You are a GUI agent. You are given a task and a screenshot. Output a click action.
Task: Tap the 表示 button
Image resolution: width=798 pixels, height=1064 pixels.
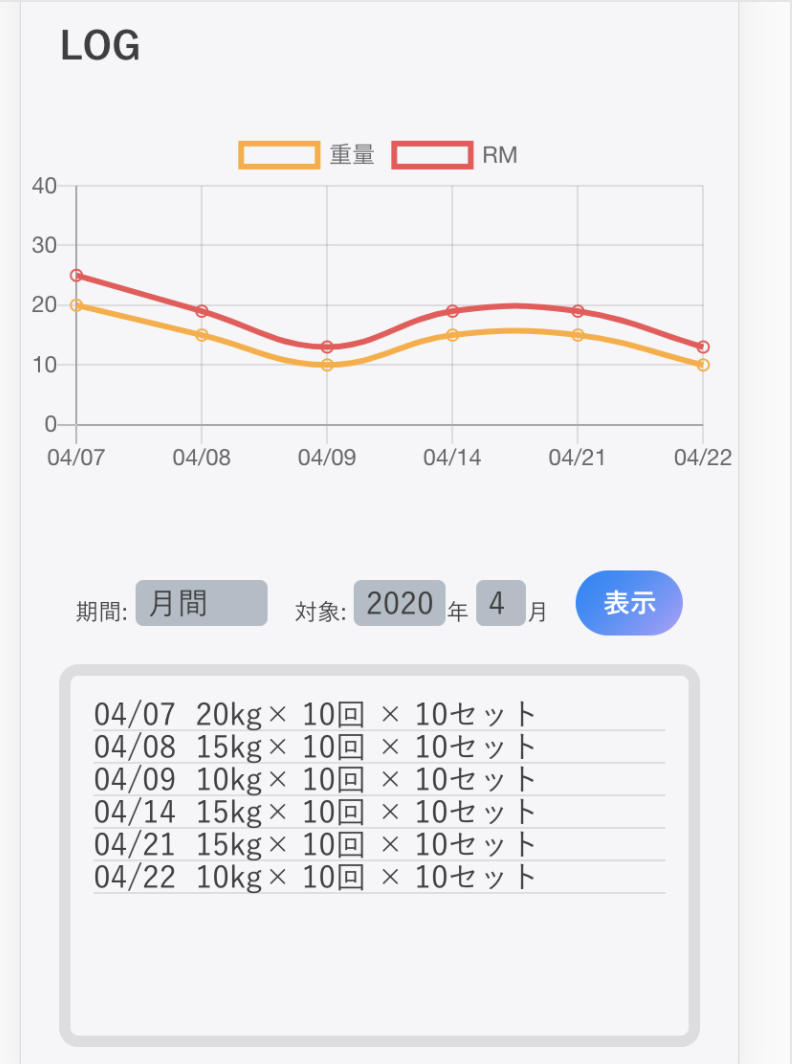[629, 603]
